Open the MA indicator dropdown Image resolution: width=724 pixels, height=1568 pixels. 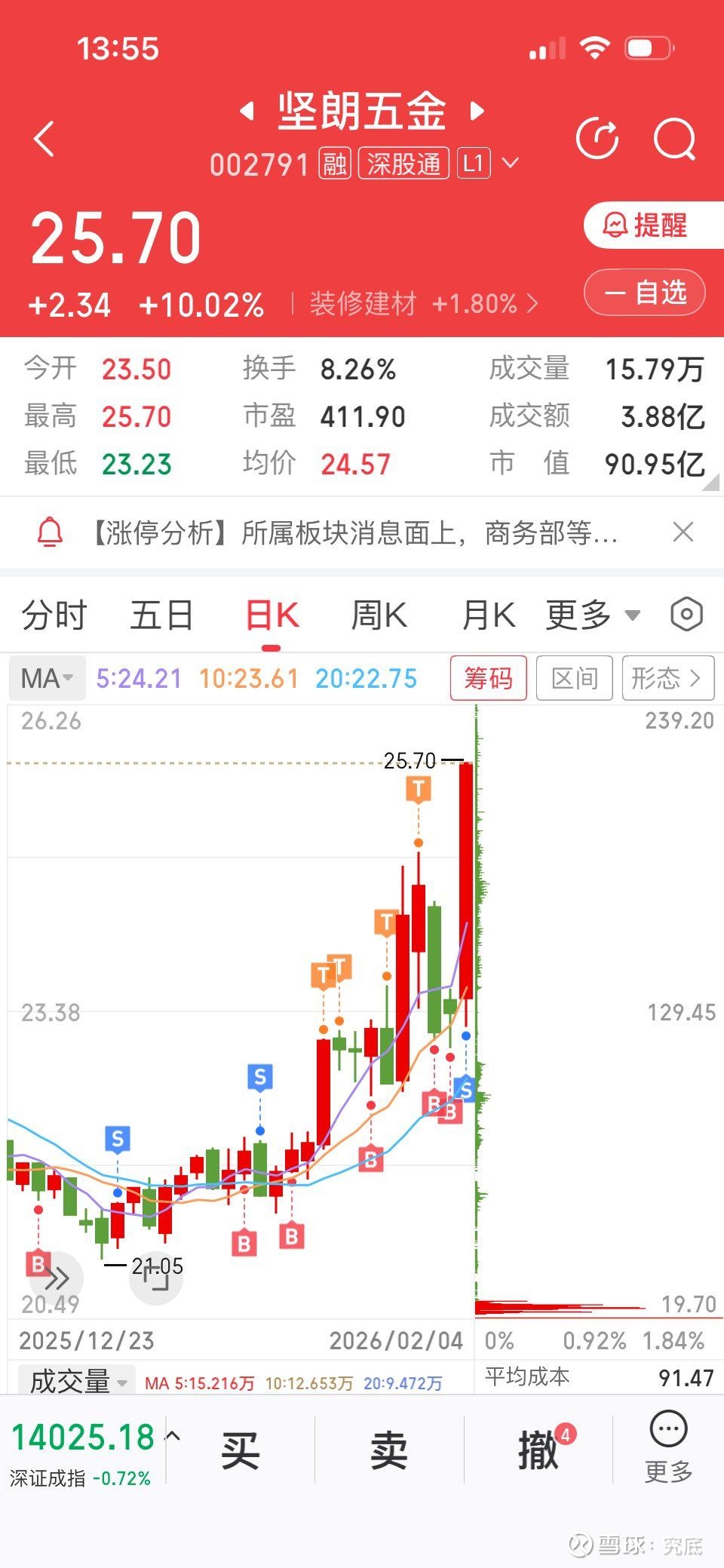pos(45,678)
